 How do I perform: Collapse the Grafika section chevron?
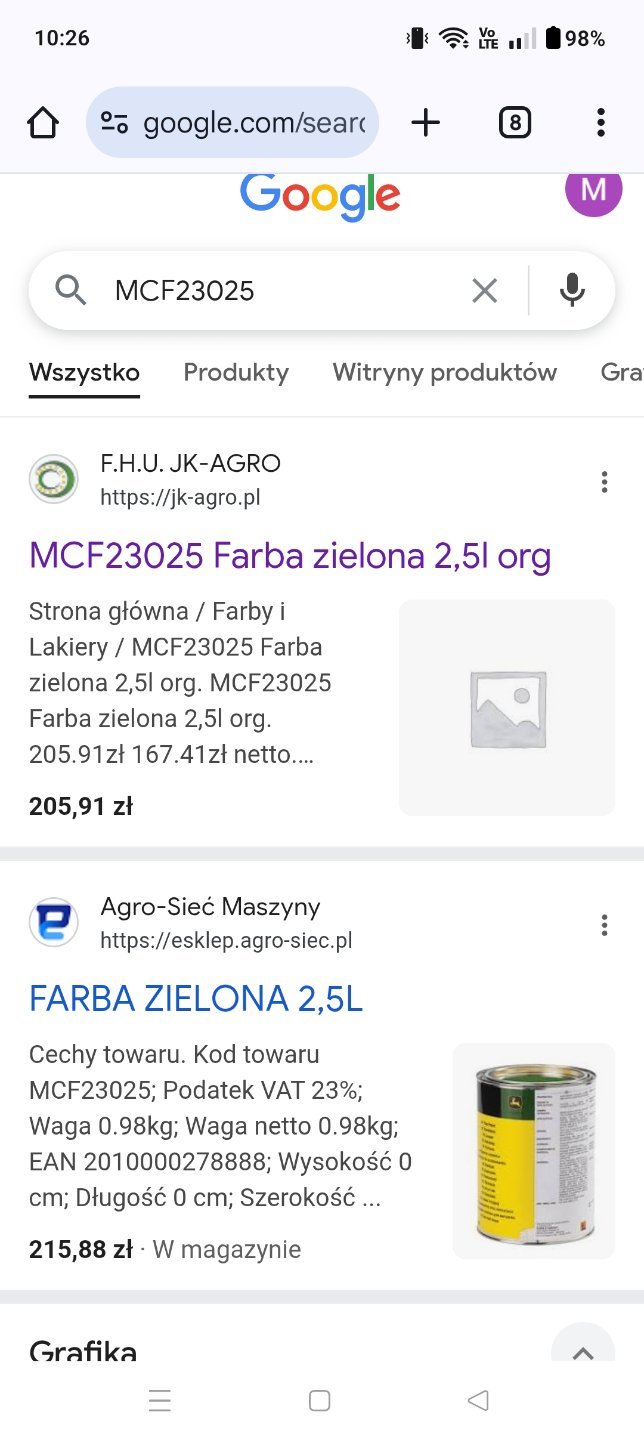click(582, 1351)
